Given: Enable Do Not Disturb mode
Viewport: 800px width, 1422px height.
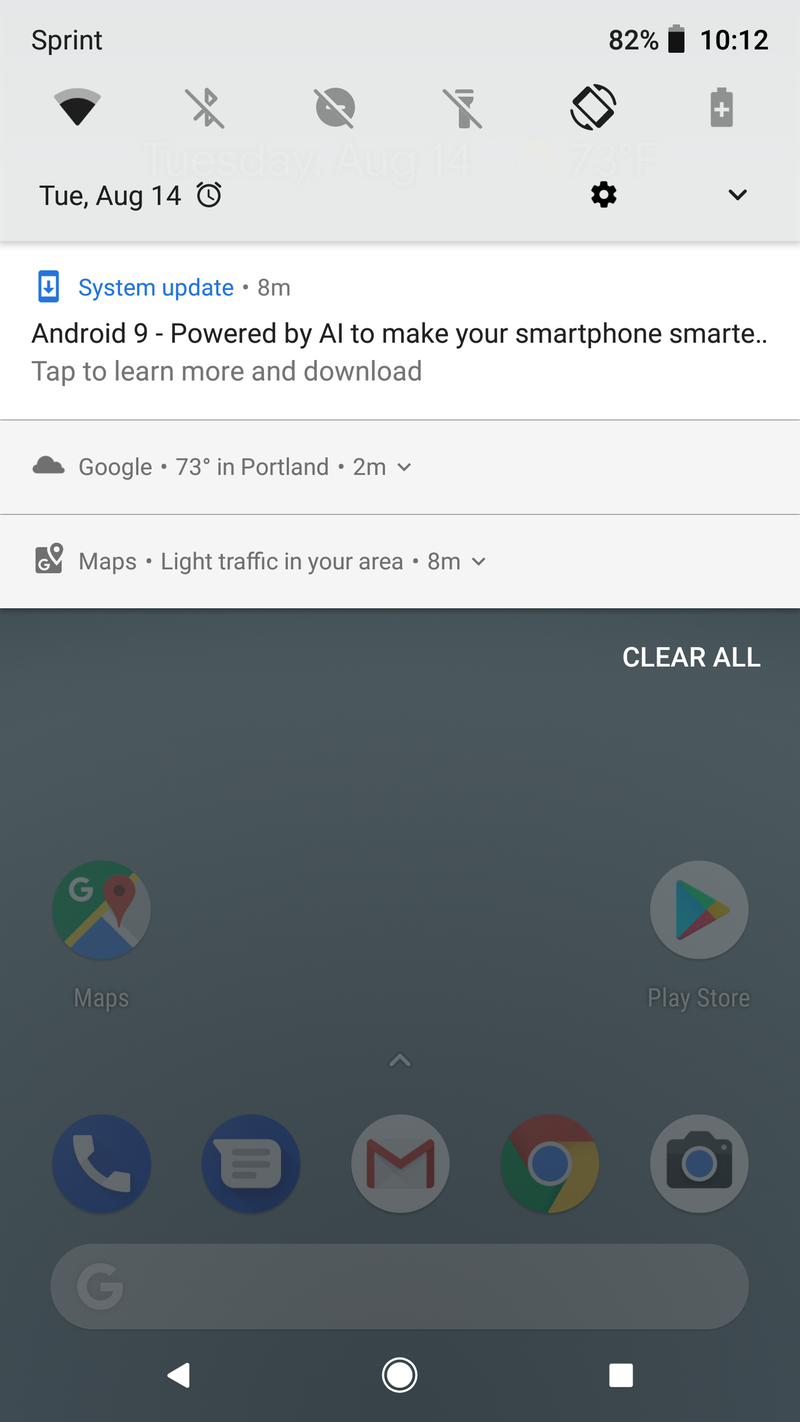Looking at the screenshot, I should tap(335, 107).
